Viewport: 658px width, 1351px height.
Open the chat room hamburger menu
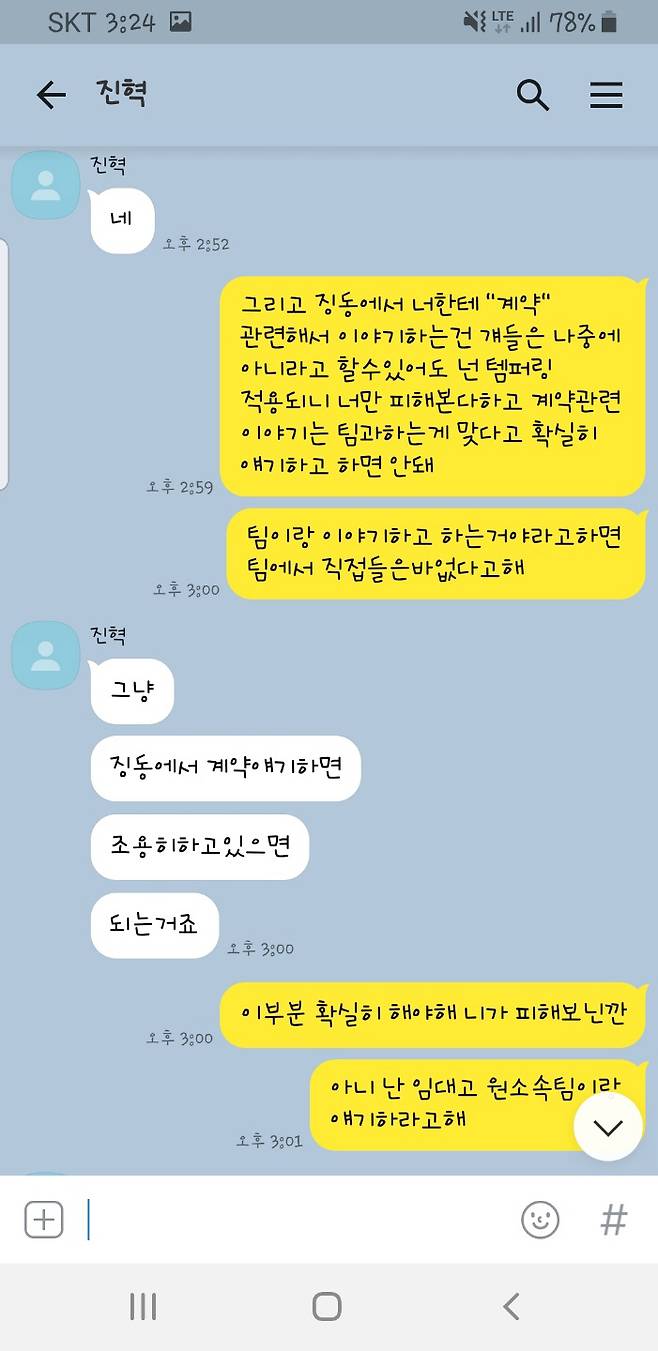tap(606, 95)
